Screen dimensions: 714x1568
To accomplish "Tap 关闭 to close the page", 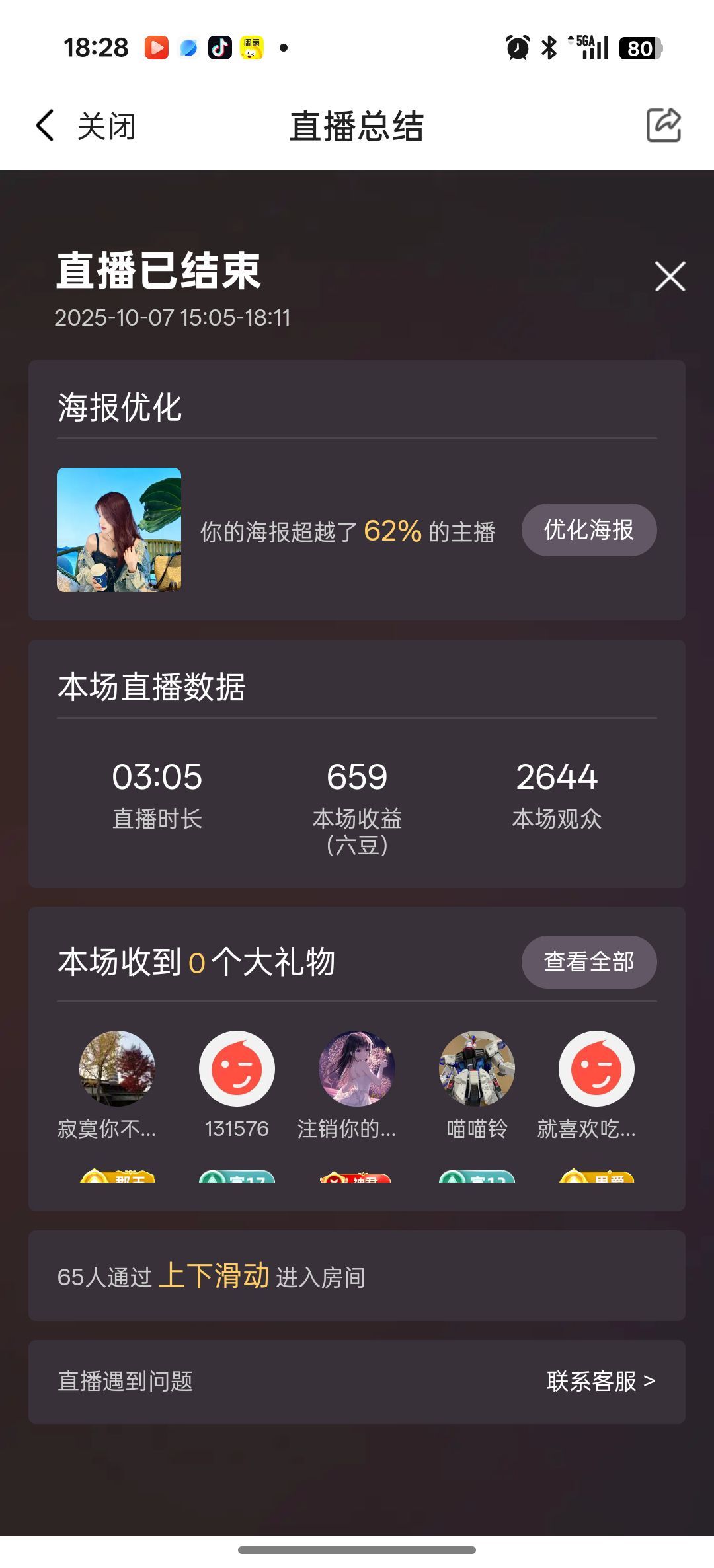I will [x=106, y=126].
